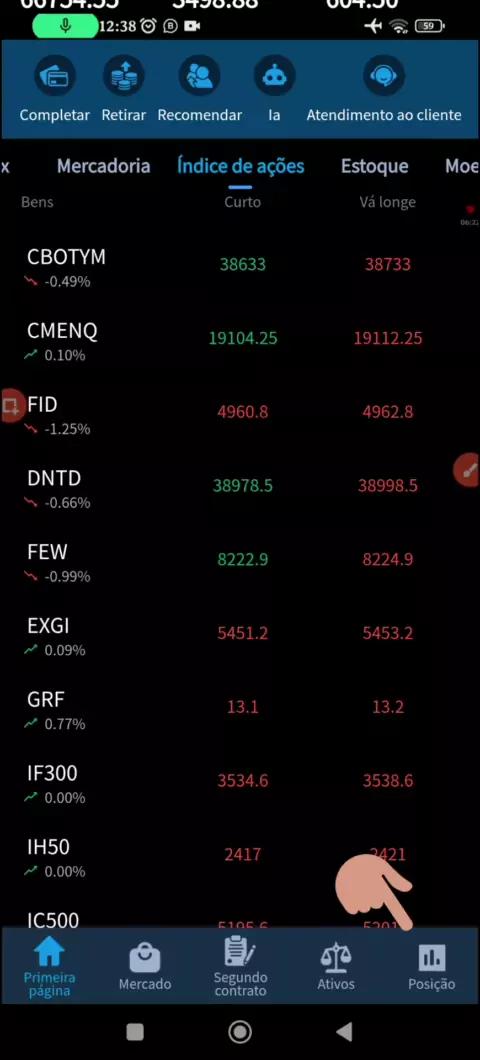Select the DNTD index
The image size is (480, 1060).
click(x=240, y=489)
